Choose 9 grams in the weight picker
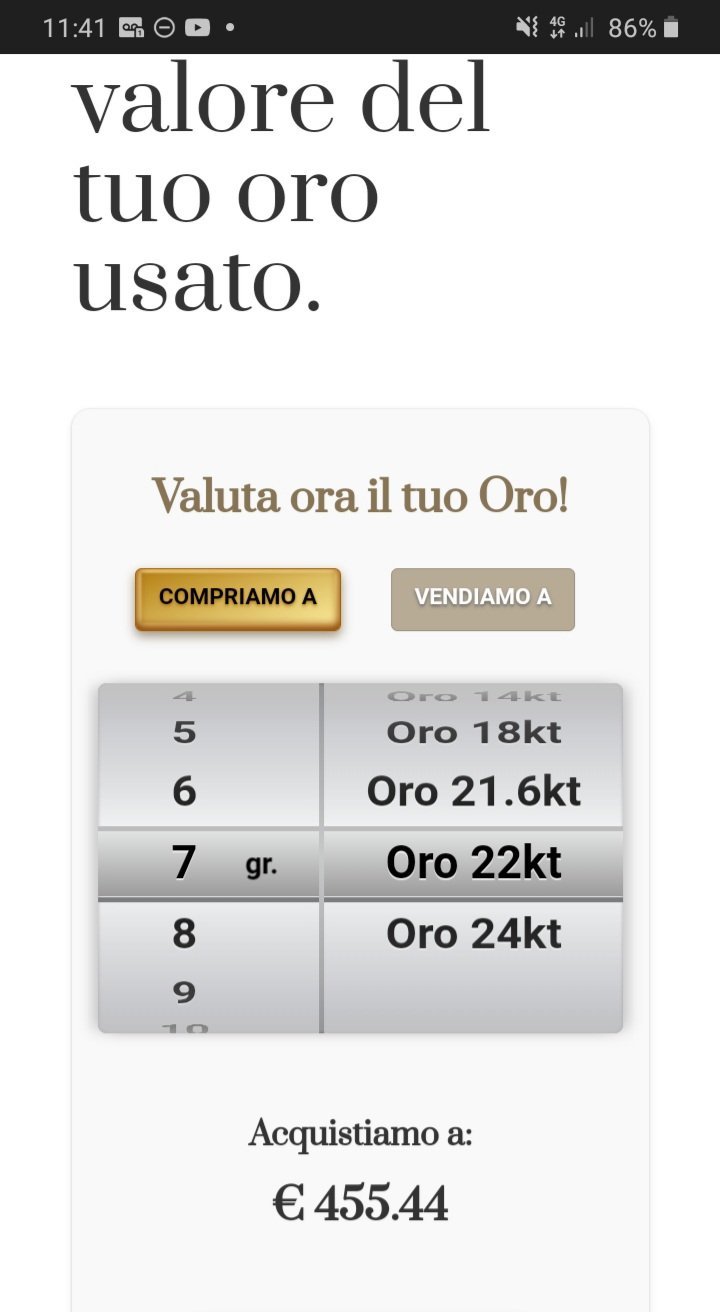The width and height of the screenshot is (720, 1312). click(184, 992)
